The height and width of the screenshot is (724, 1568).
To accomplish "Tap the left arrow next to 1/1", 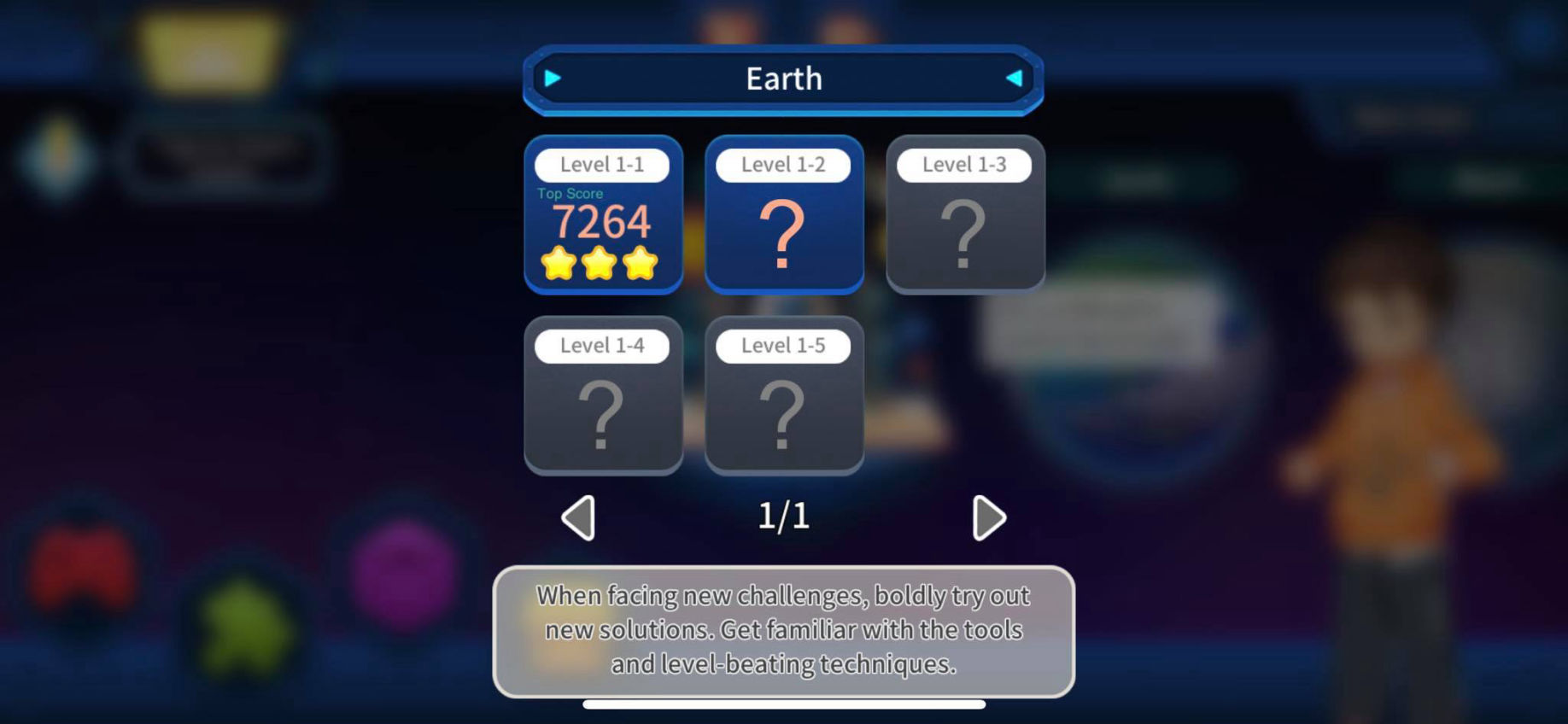I will point(579,517).
